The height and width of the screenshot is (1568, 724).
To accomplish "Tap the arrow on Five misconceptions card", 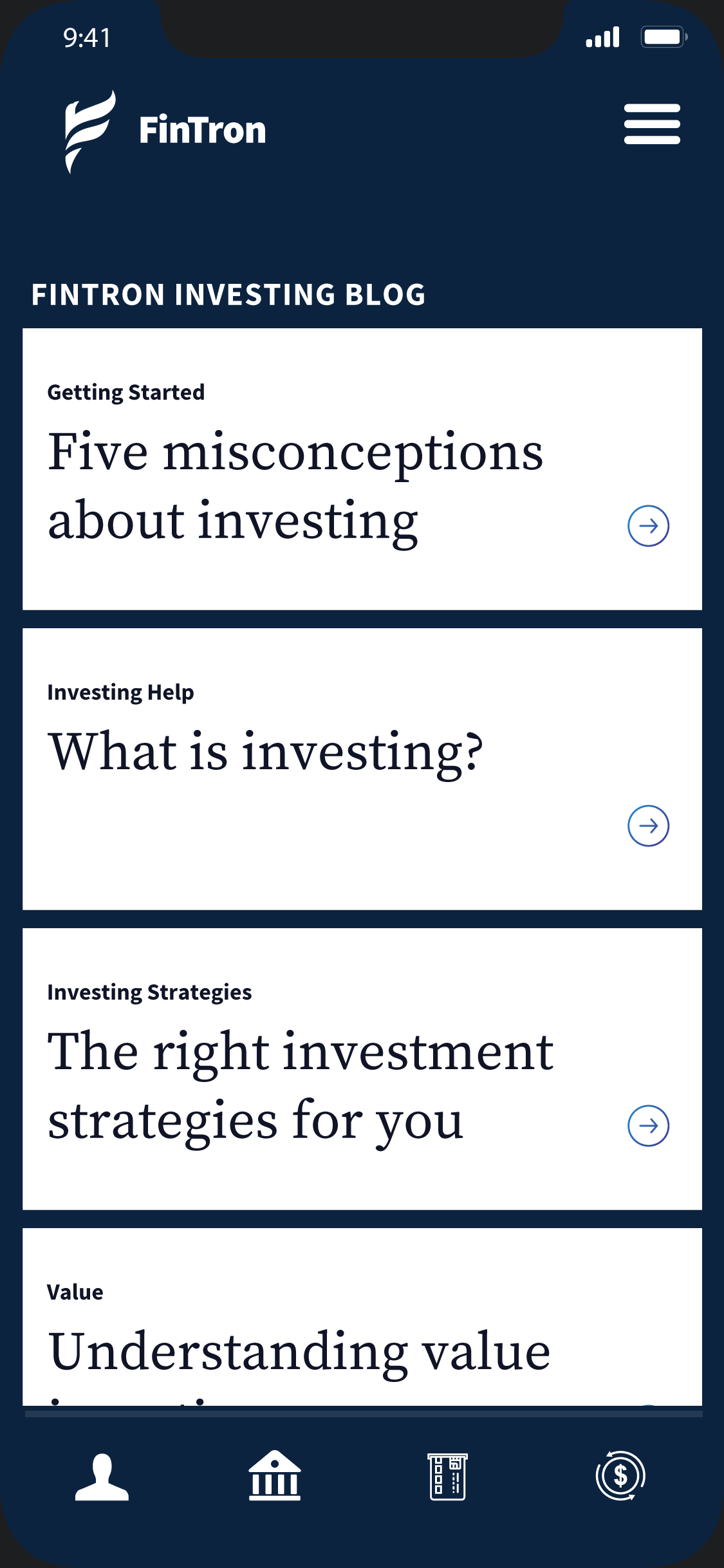I will coord(649,526).
